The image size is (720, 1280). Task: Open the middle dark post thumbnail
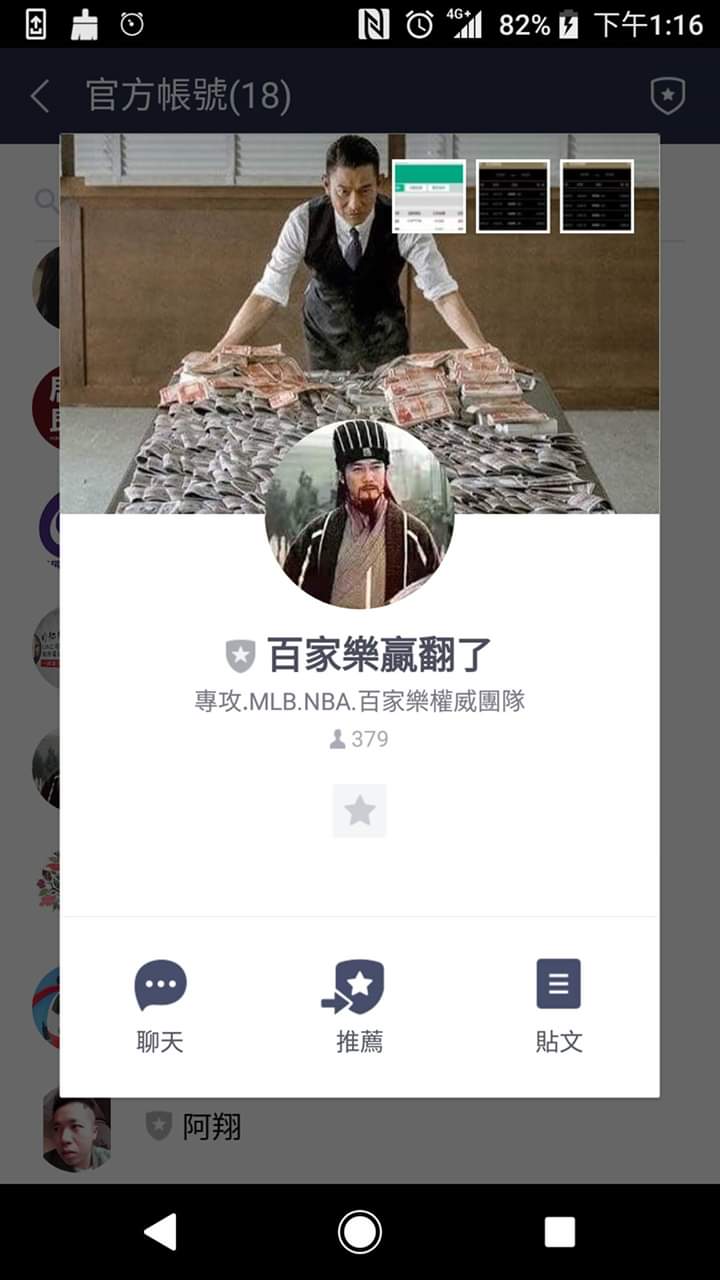pyautogui.click(x=513, y=196)
